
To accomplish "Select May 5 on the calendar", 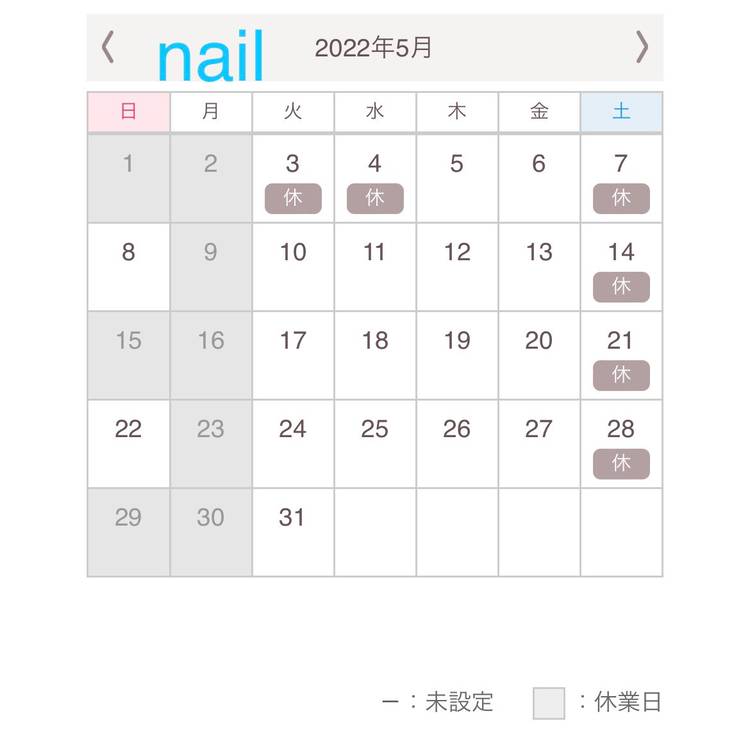I will point(457,178).
